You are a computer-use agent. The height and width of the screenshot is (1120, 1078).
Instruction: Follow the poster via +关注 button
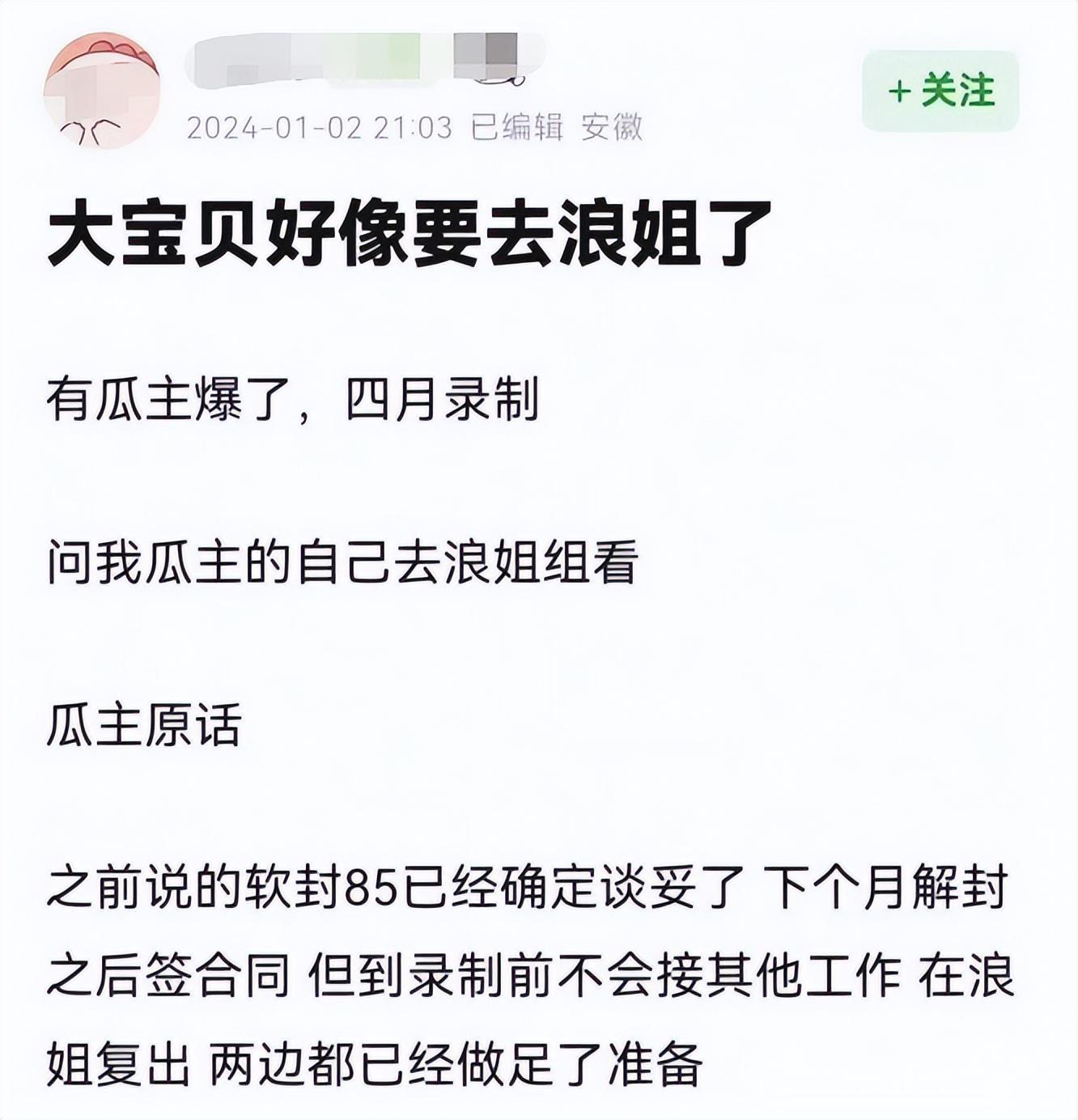tap(940, 91)
